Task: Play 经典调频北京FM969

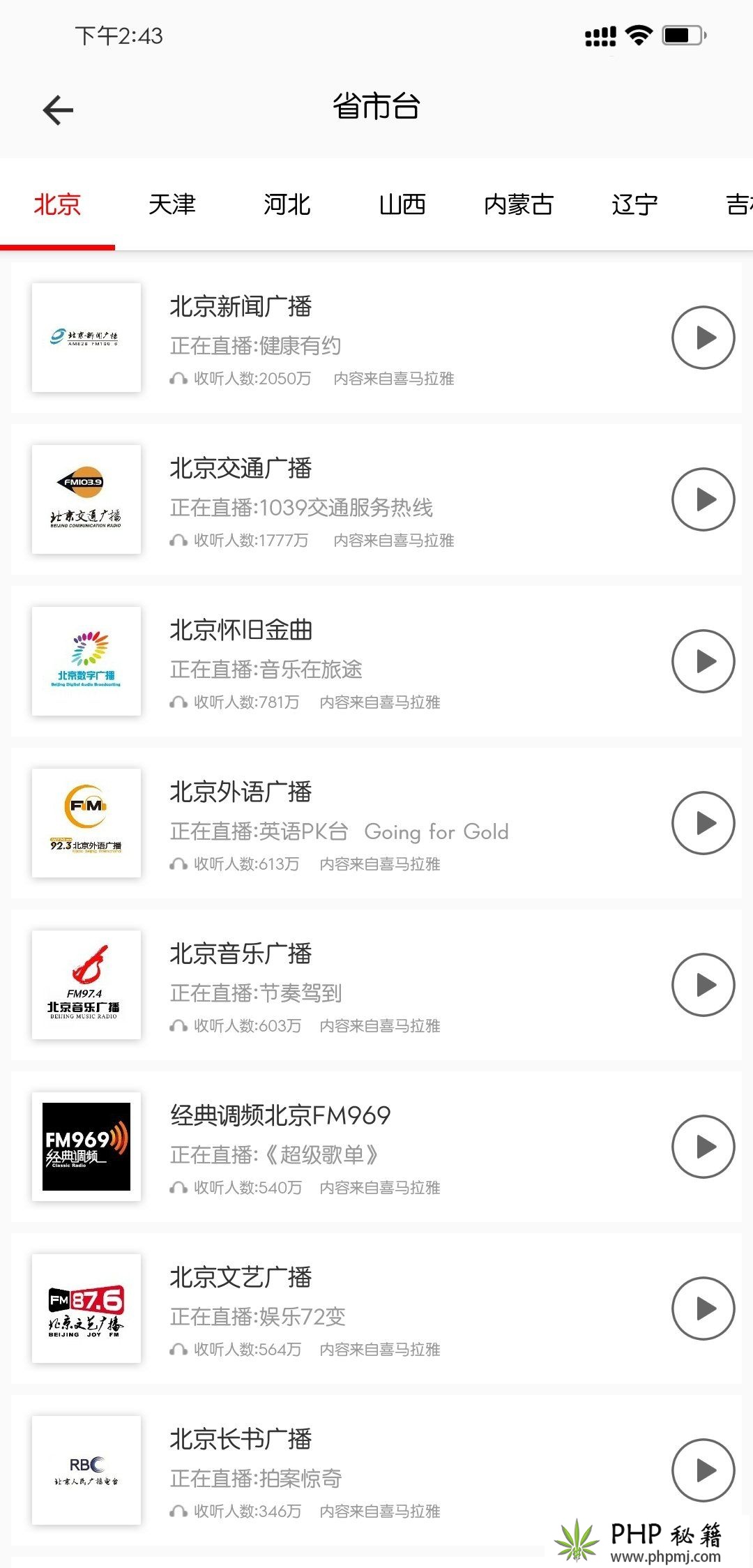Action: pyautogui.click(x=703, y=1147)
